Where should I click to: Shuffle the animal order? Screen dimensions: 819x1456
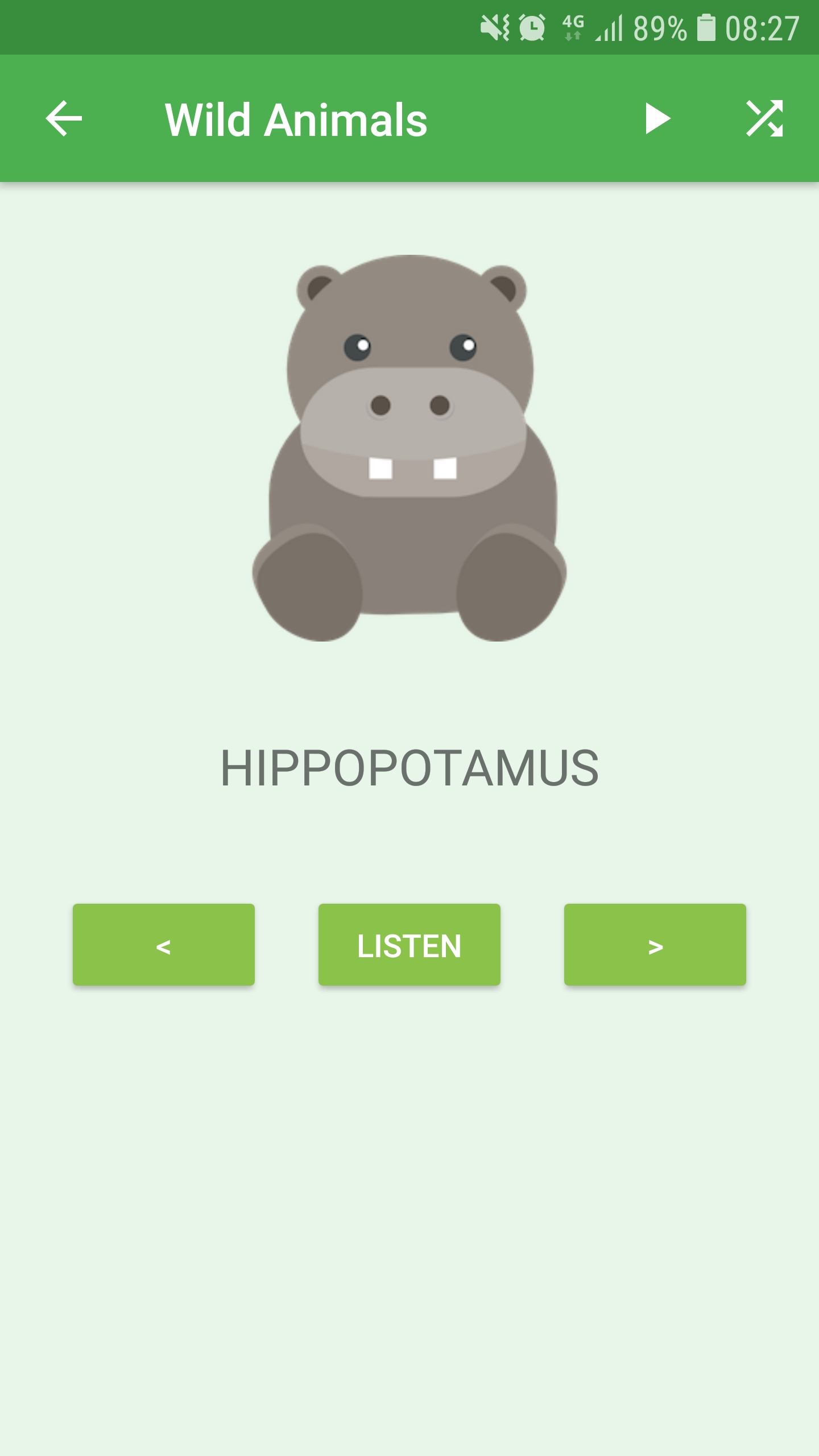point(764,119)
